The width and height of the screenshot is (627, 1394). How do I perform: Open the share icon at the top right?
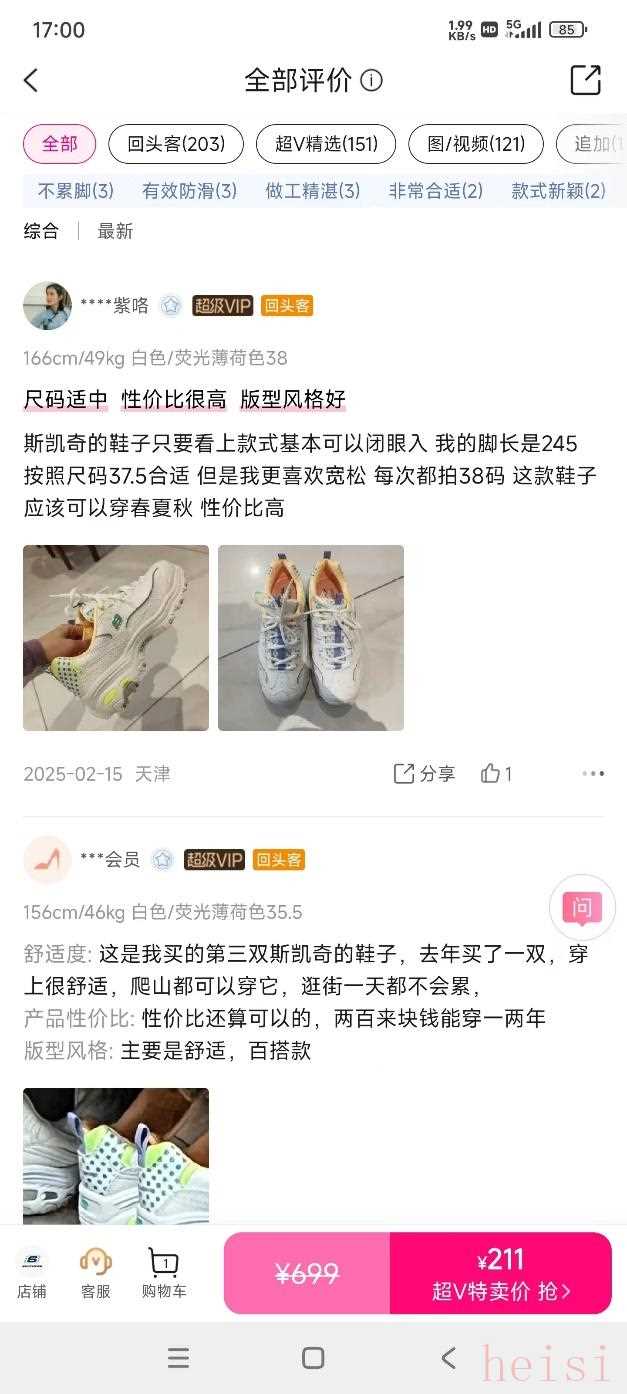click(585, 81)
